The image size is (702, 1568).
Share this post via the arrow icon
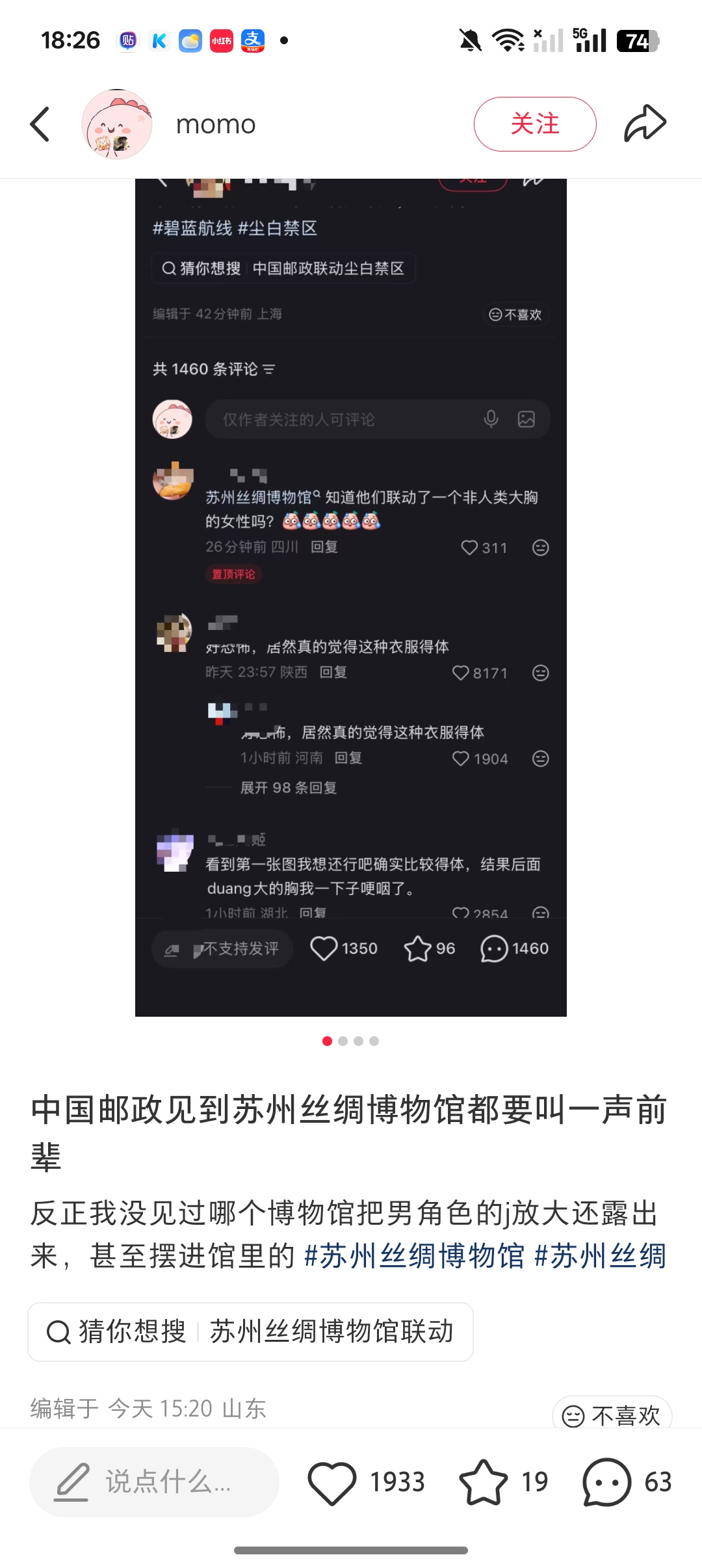click(x=645, y=124)
